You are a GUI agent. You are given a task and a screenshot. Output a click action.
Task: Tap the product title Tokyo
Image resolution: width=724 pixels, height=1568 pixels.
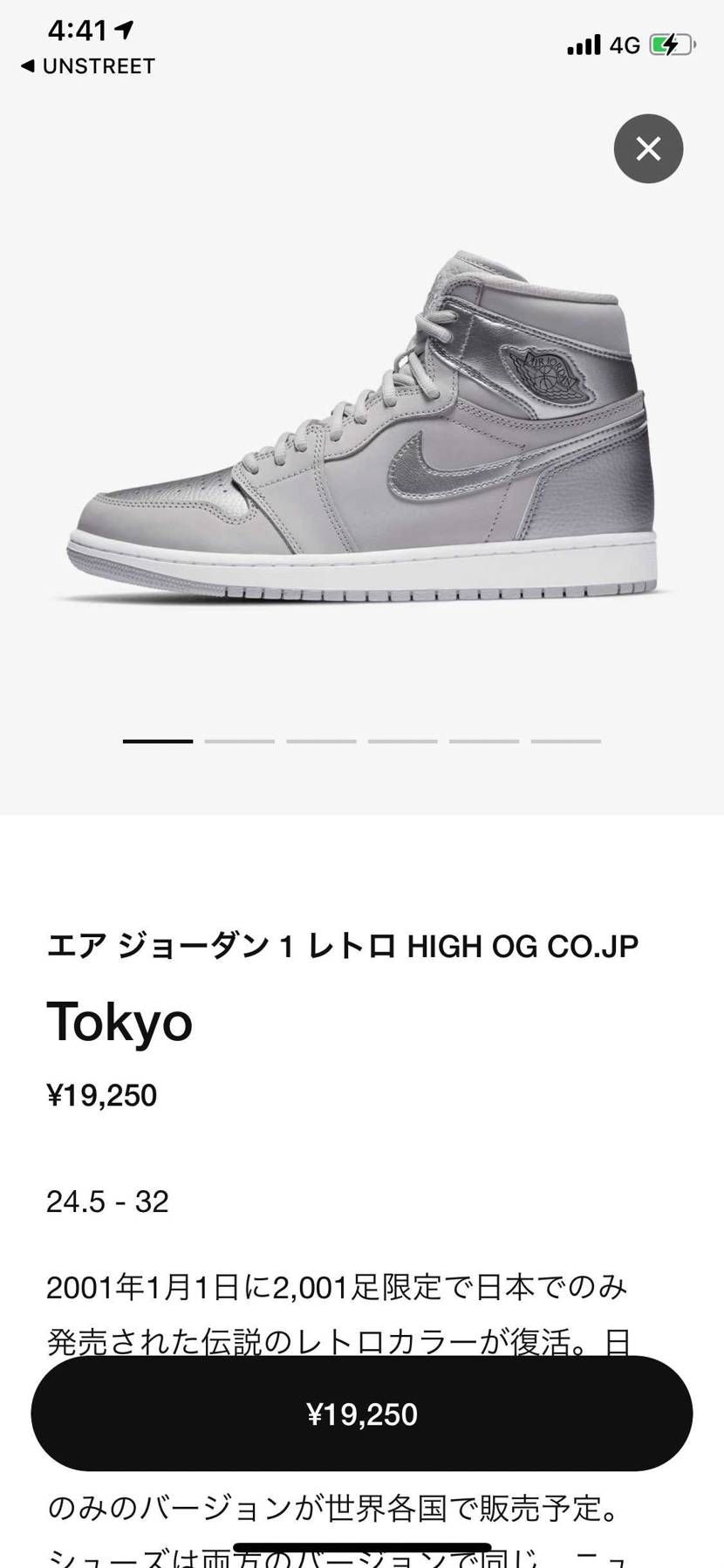click(120, 1023)
